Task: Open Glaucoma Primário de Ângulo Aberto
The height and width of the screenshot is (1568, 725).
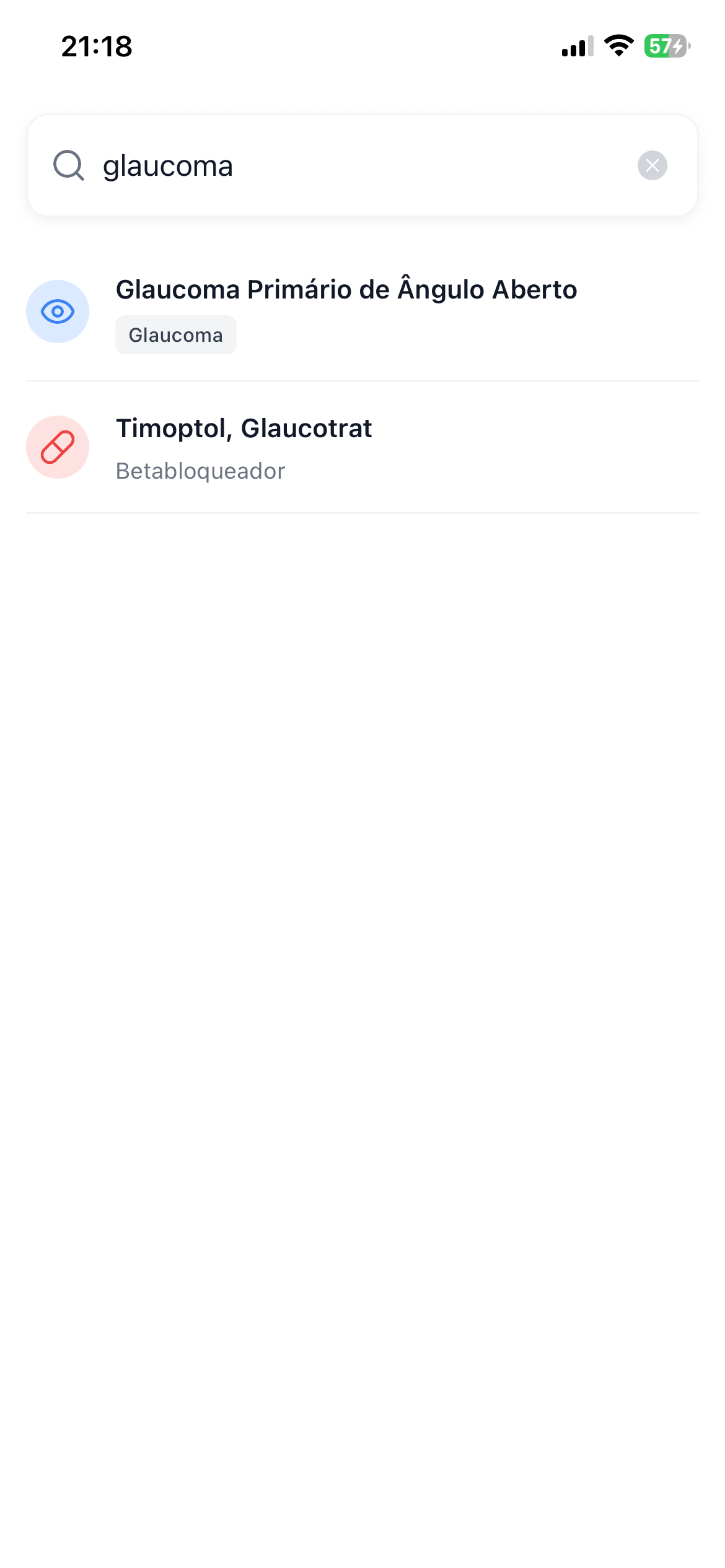Action: point(346,289)
